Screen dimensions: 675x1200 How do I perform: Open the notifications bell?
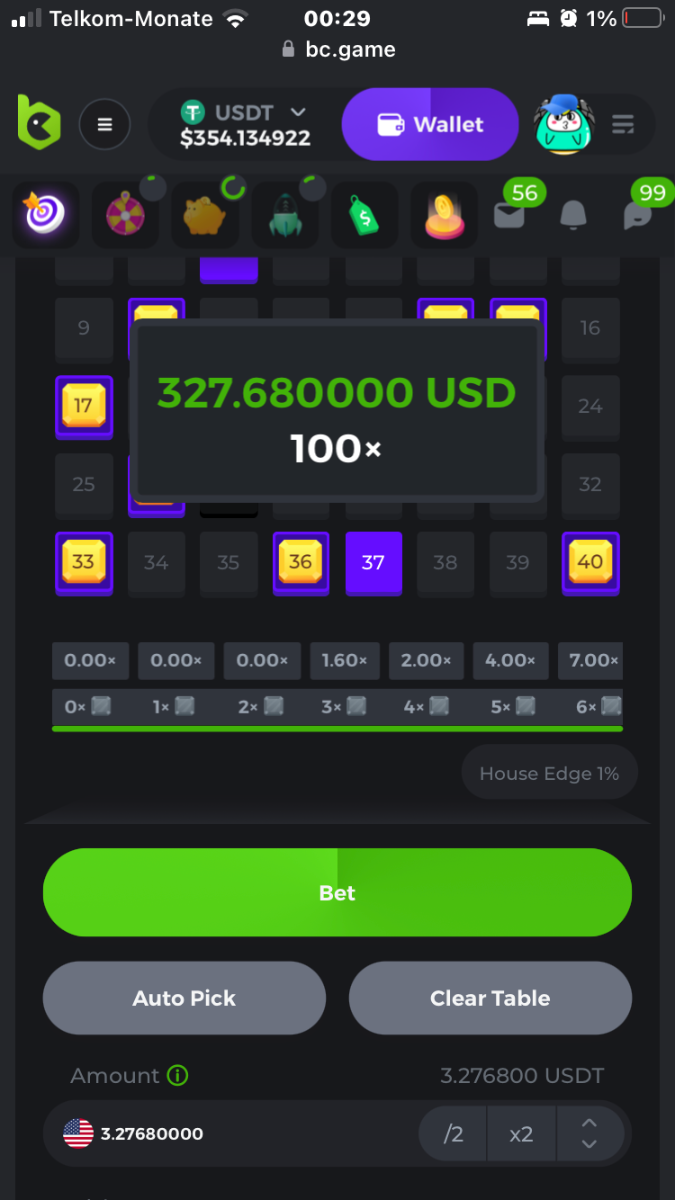pos(573,214)
